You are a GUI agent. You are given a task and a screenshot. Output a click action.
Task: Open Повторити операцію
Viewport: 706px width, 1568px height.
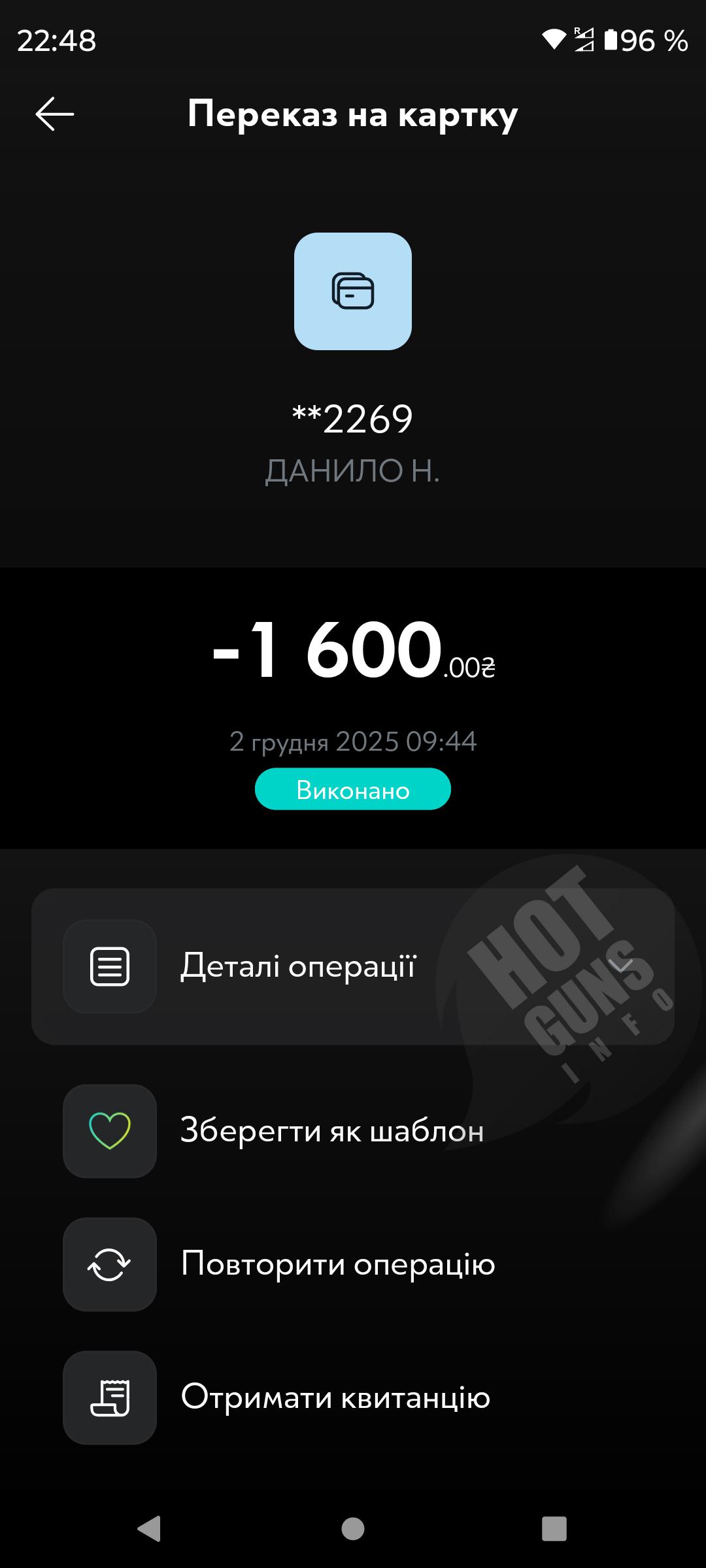(x=337, y=1264)
